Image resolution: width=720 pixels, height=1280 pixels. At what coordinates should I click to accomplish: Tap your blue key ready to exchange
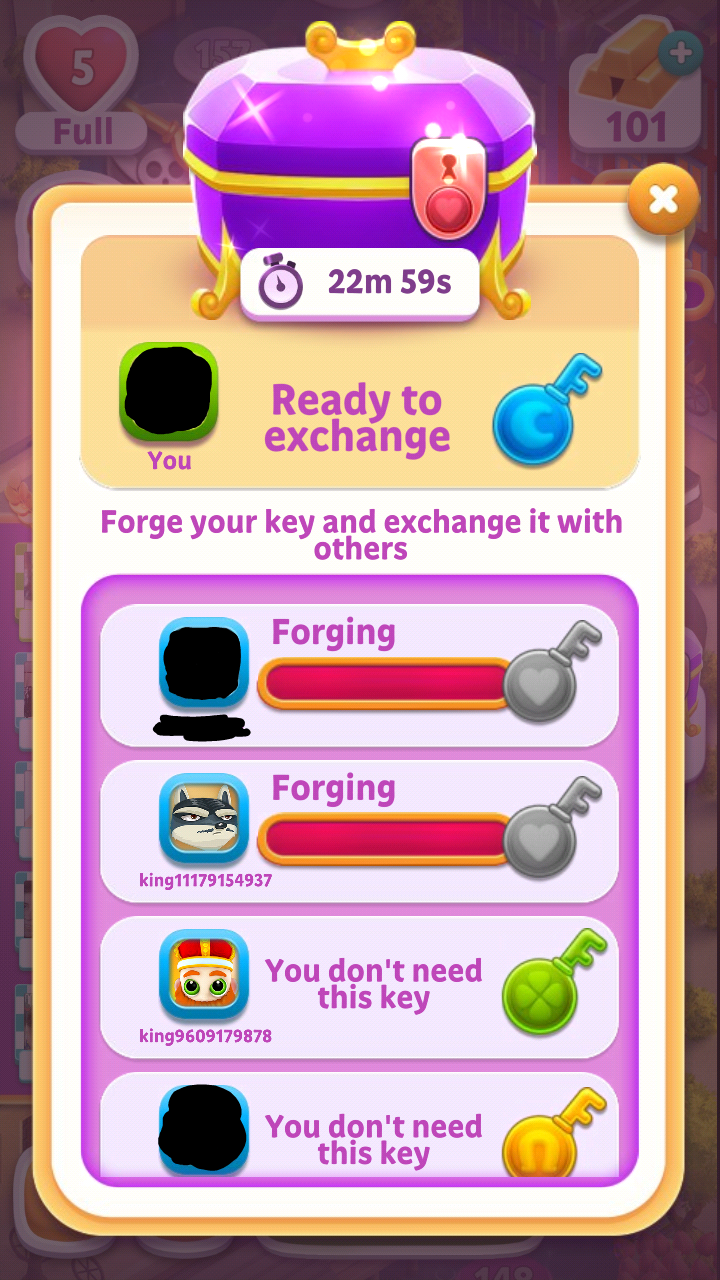pos(546,410)
